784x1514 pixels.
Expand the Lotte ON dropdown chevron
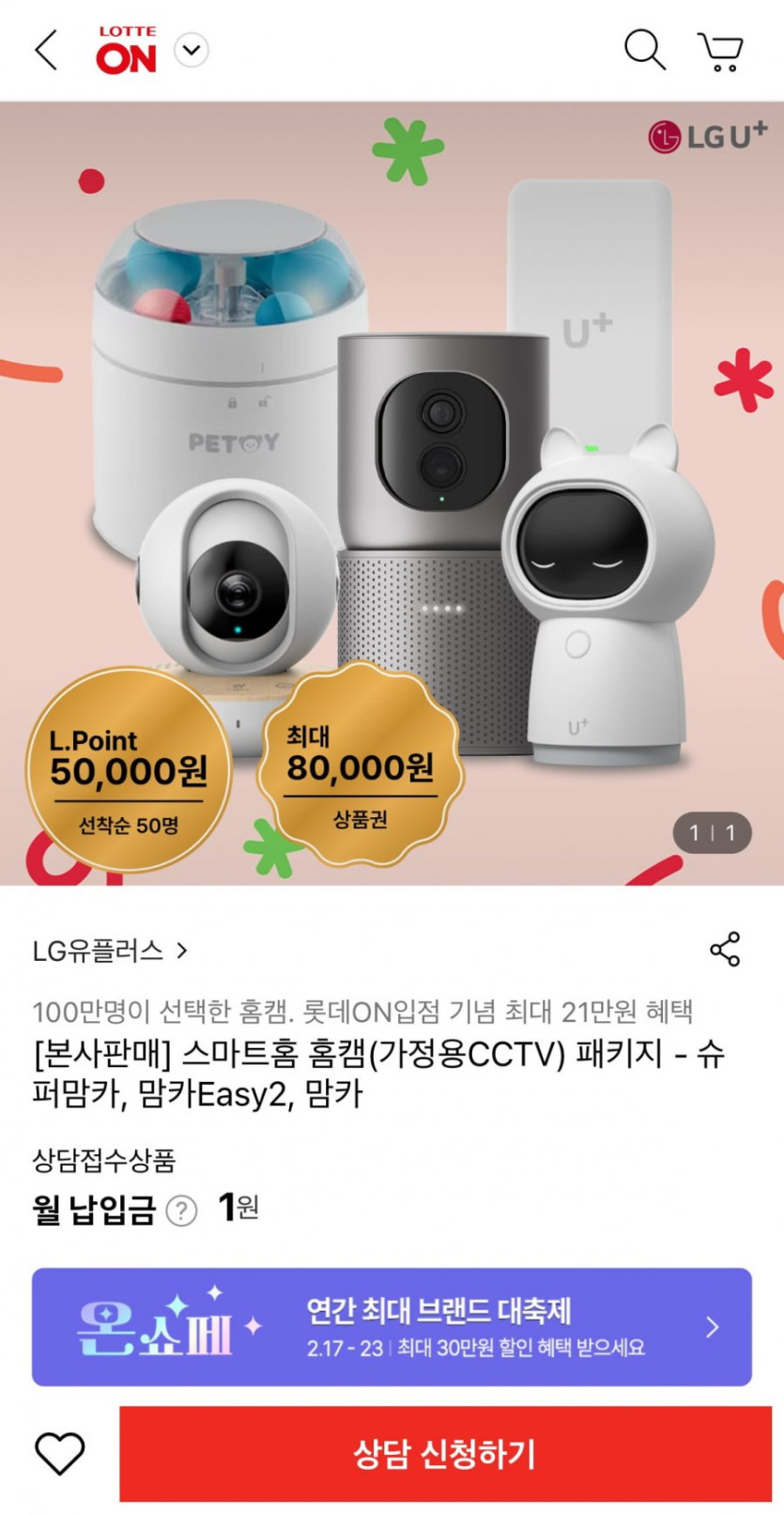(x=192, y=50)
